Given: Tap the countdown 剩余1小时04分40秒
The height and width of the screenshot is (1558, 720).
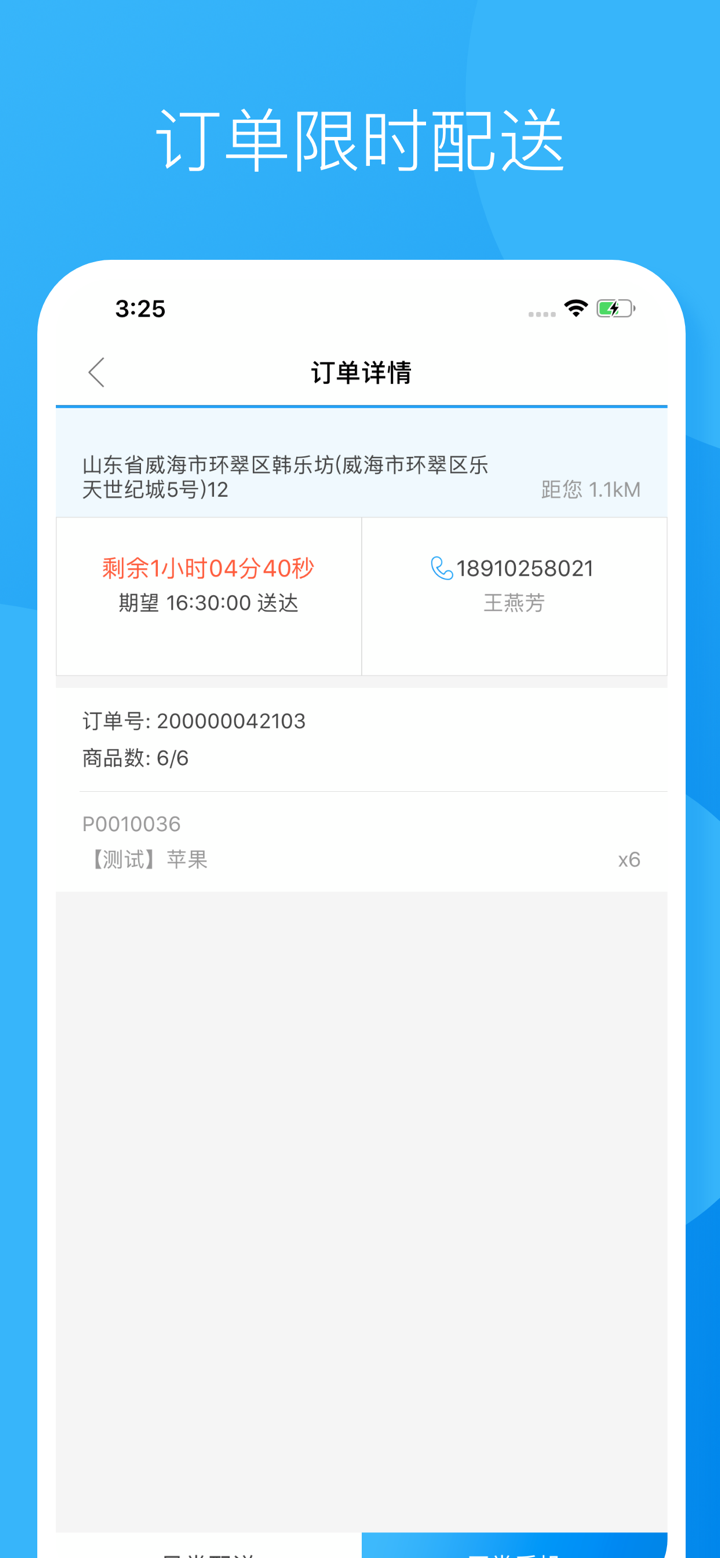Looking at the screenshot, I should [x=208, y=567].
